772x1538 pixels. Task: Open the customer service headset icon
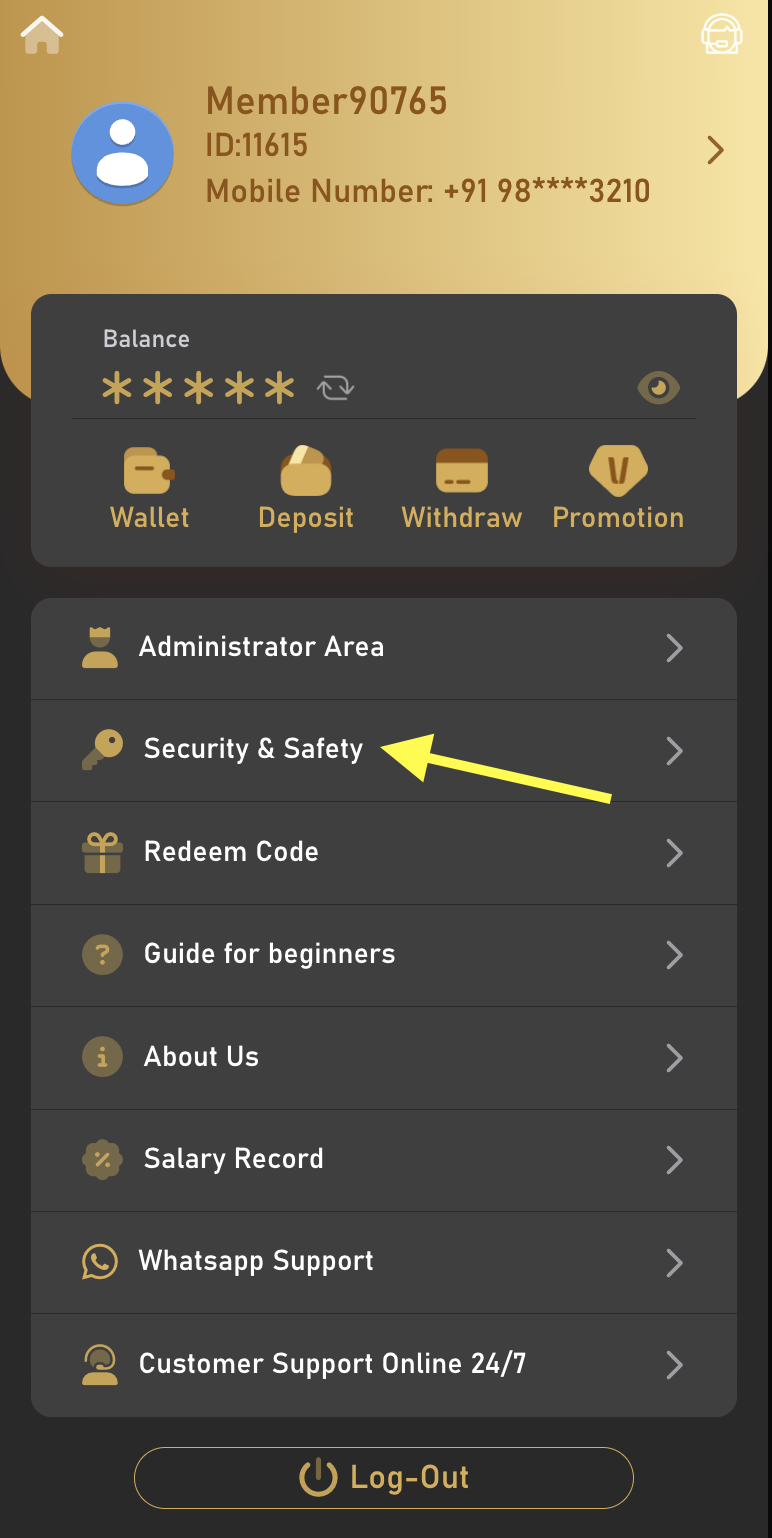pos(720,36)
